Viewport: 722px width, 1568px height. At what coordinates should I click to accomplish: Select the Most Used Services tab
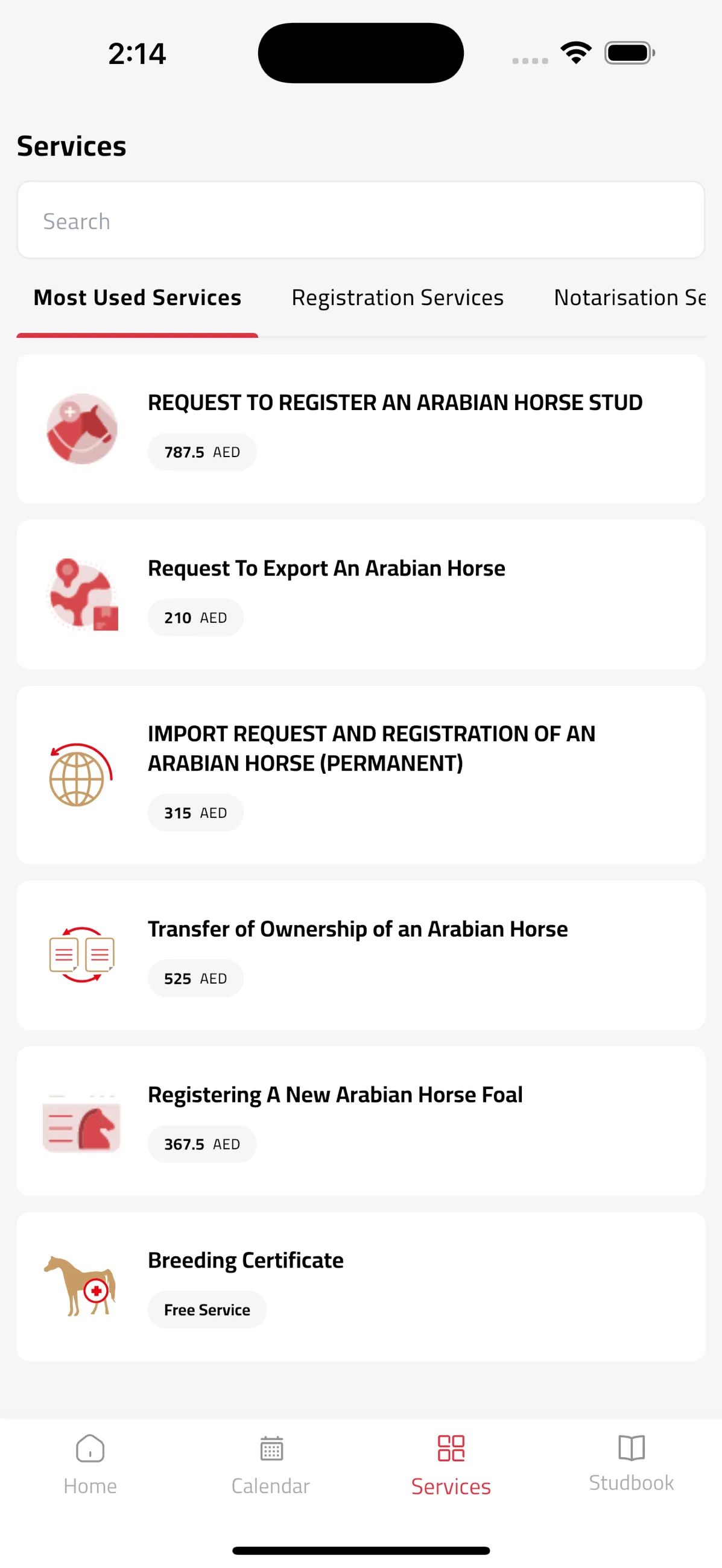[138, 298]
